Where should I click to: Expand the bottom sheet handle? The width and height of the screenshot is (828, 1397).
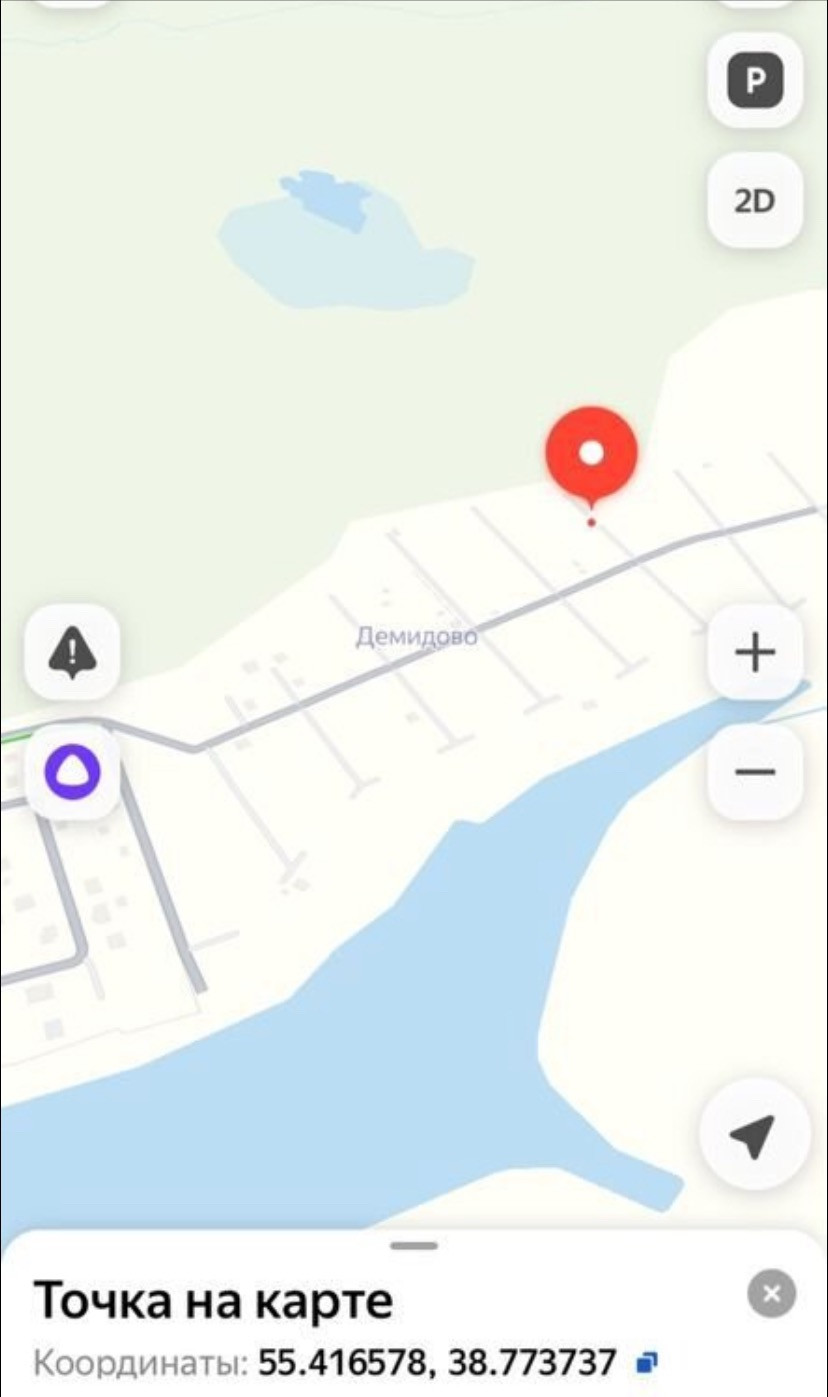pyautogui.click(x=414, y=1246)
